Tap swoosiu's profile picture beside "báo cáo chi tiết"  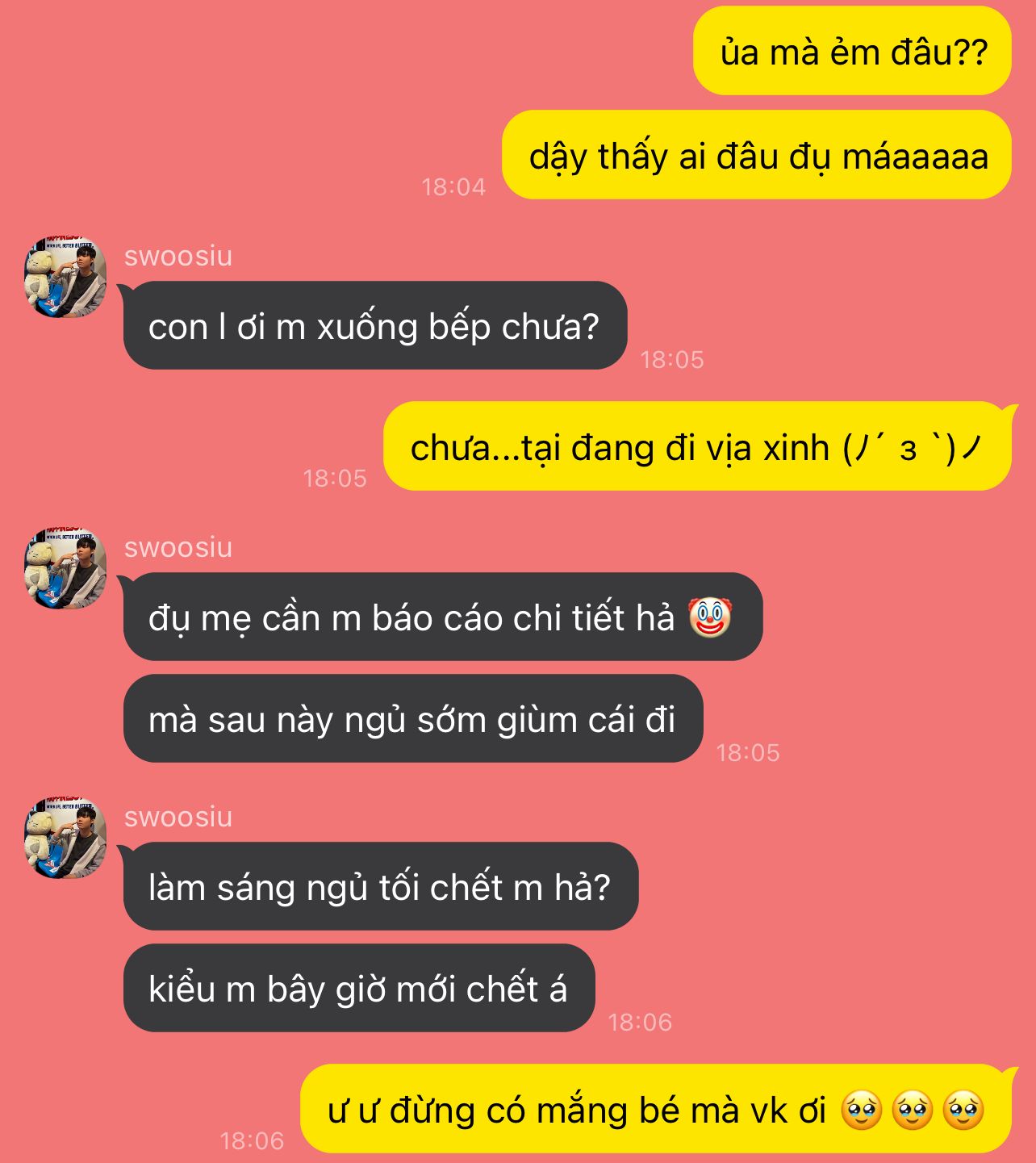pos(65,569)
